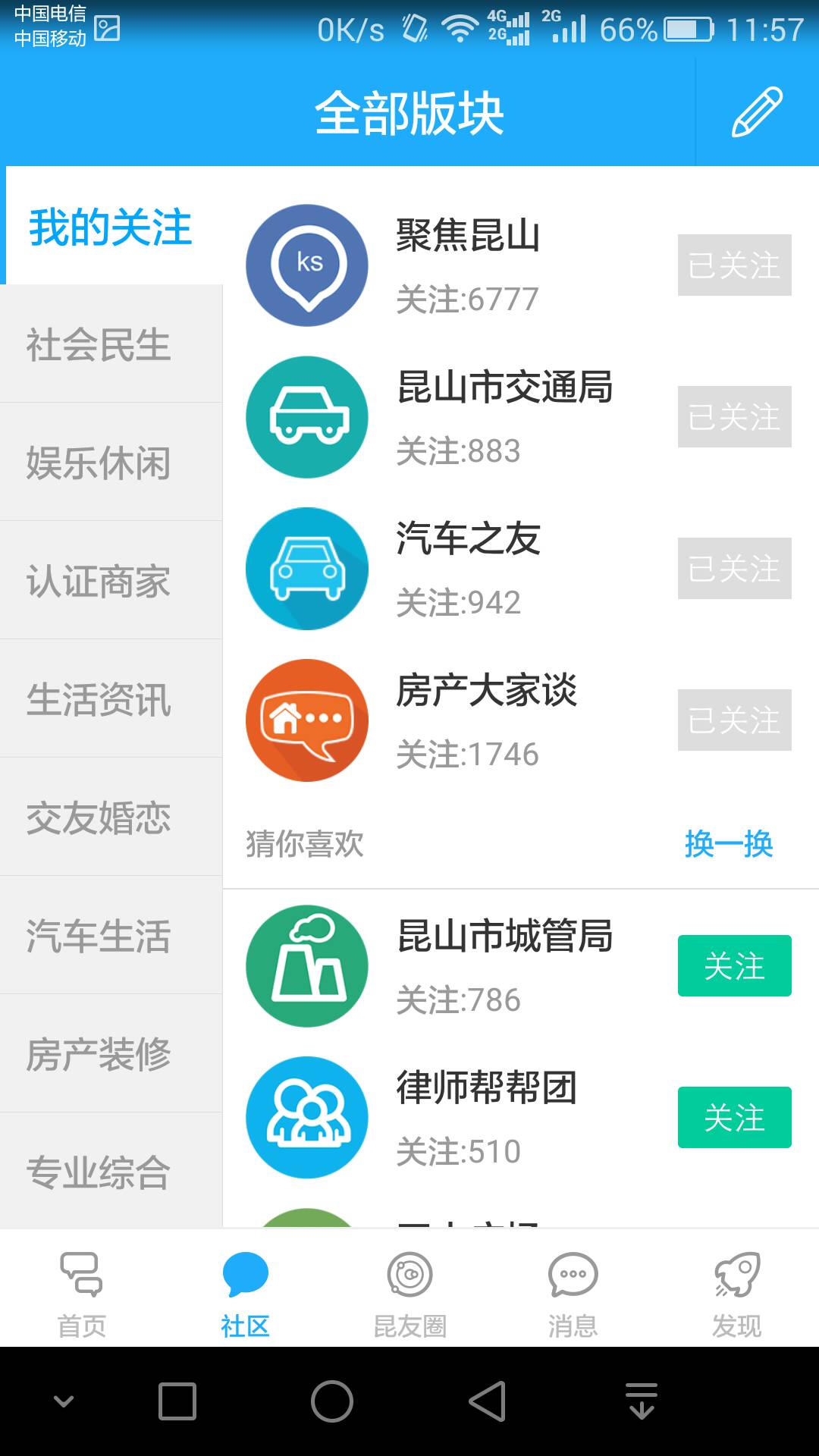Tap 已关注 next to 房产大家谈
Screen dimensions: 819x1456
734,720
